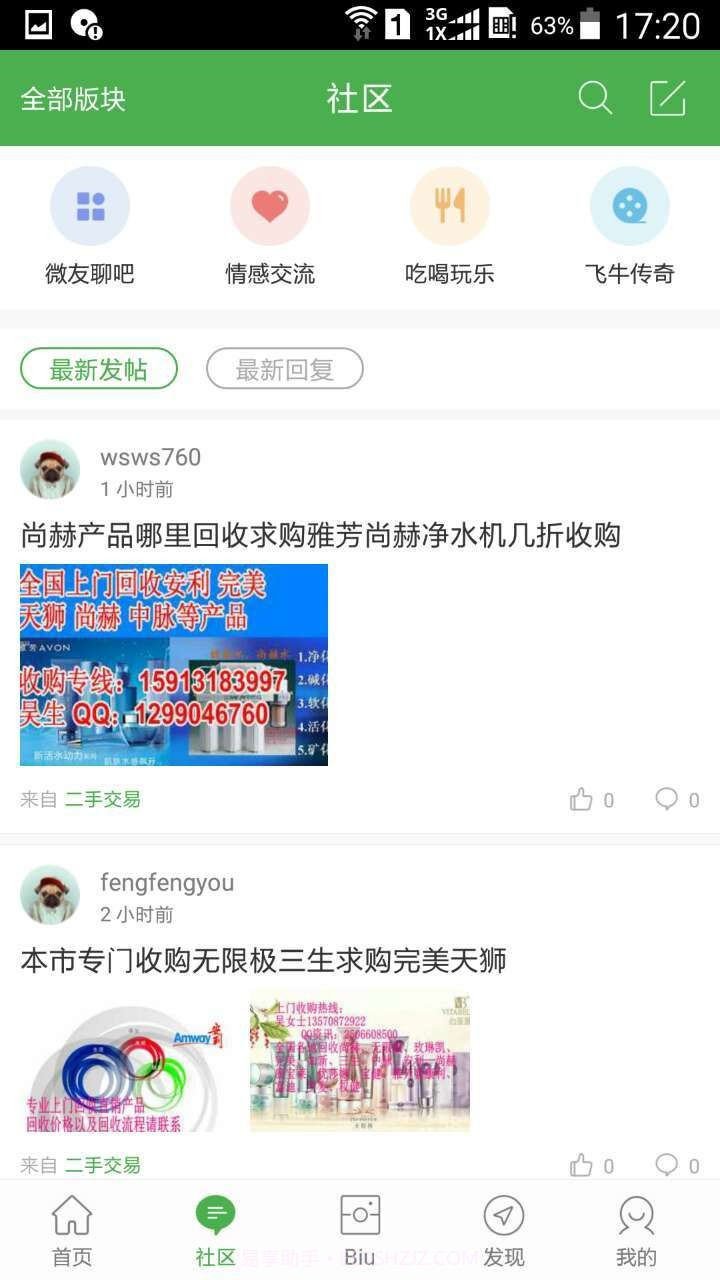Like the post by wsws760
Screen dimensions: 720x1280
[x=581, y=799]
